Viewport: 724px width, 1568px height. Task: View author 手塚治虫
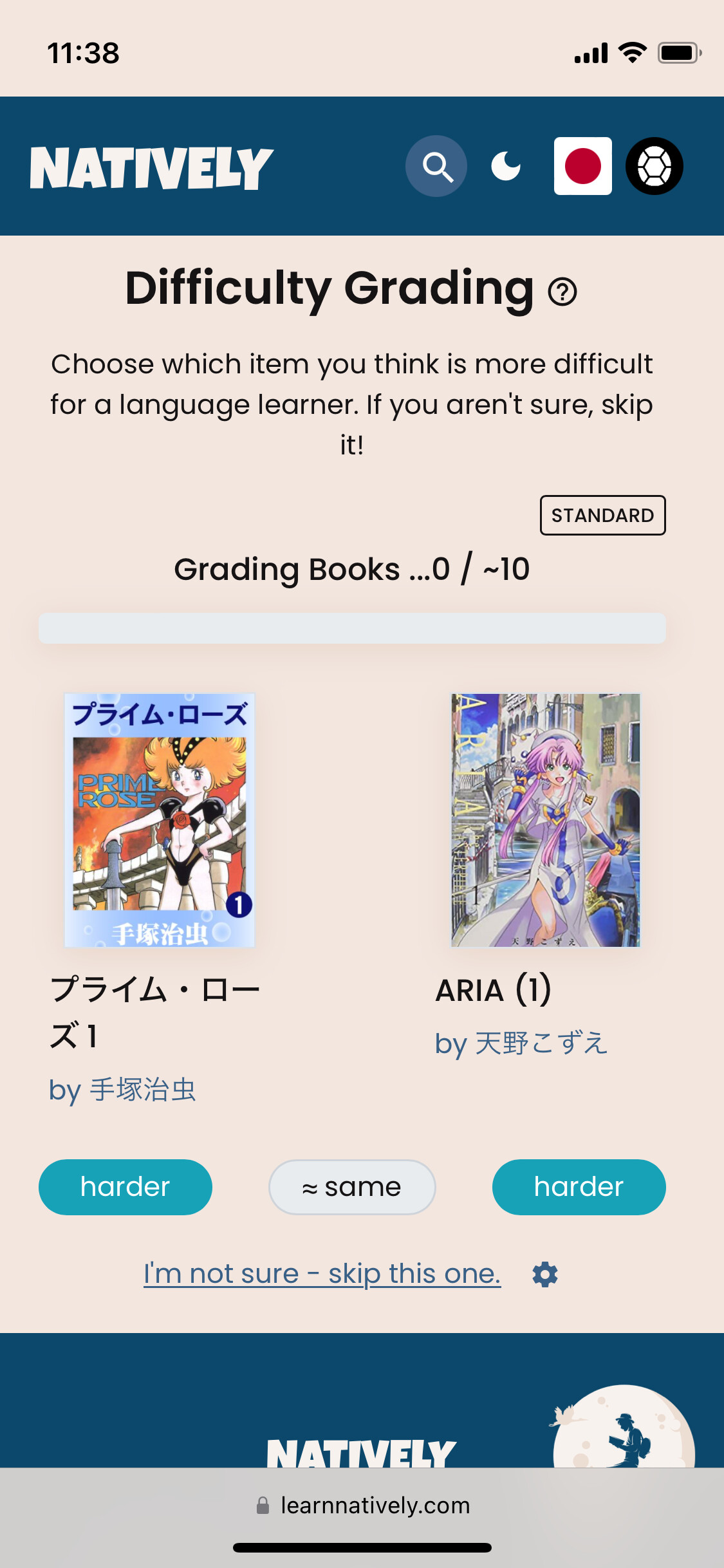tap(142, 1090)
